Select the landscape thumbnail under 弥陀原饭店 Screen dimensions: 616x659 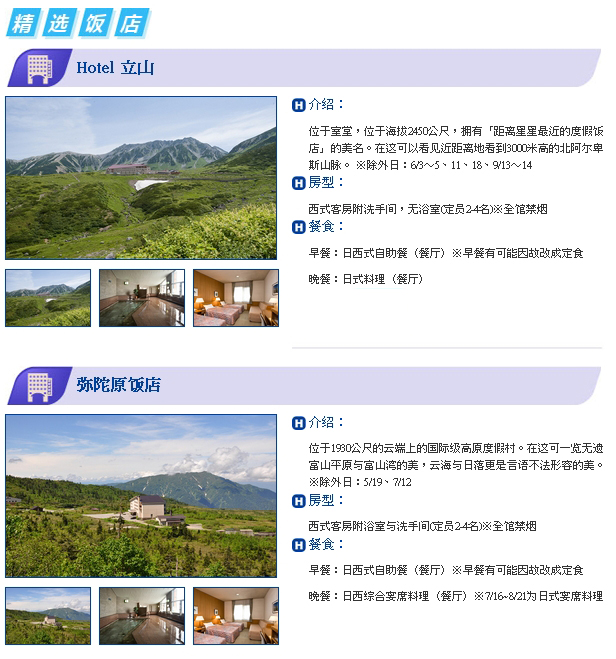click(48, 615)
